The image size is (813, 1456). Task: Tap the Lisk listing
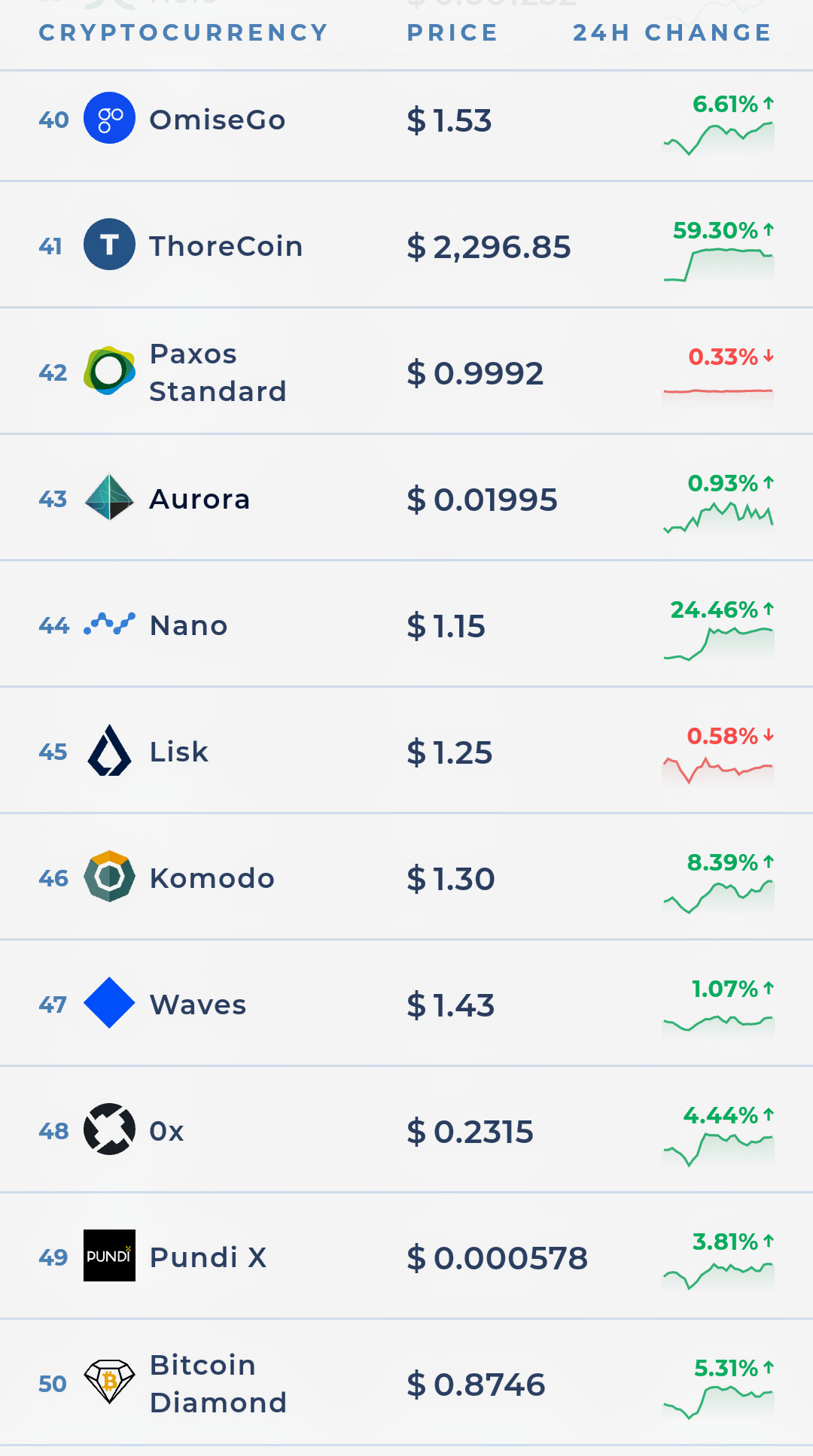[406, 750]
